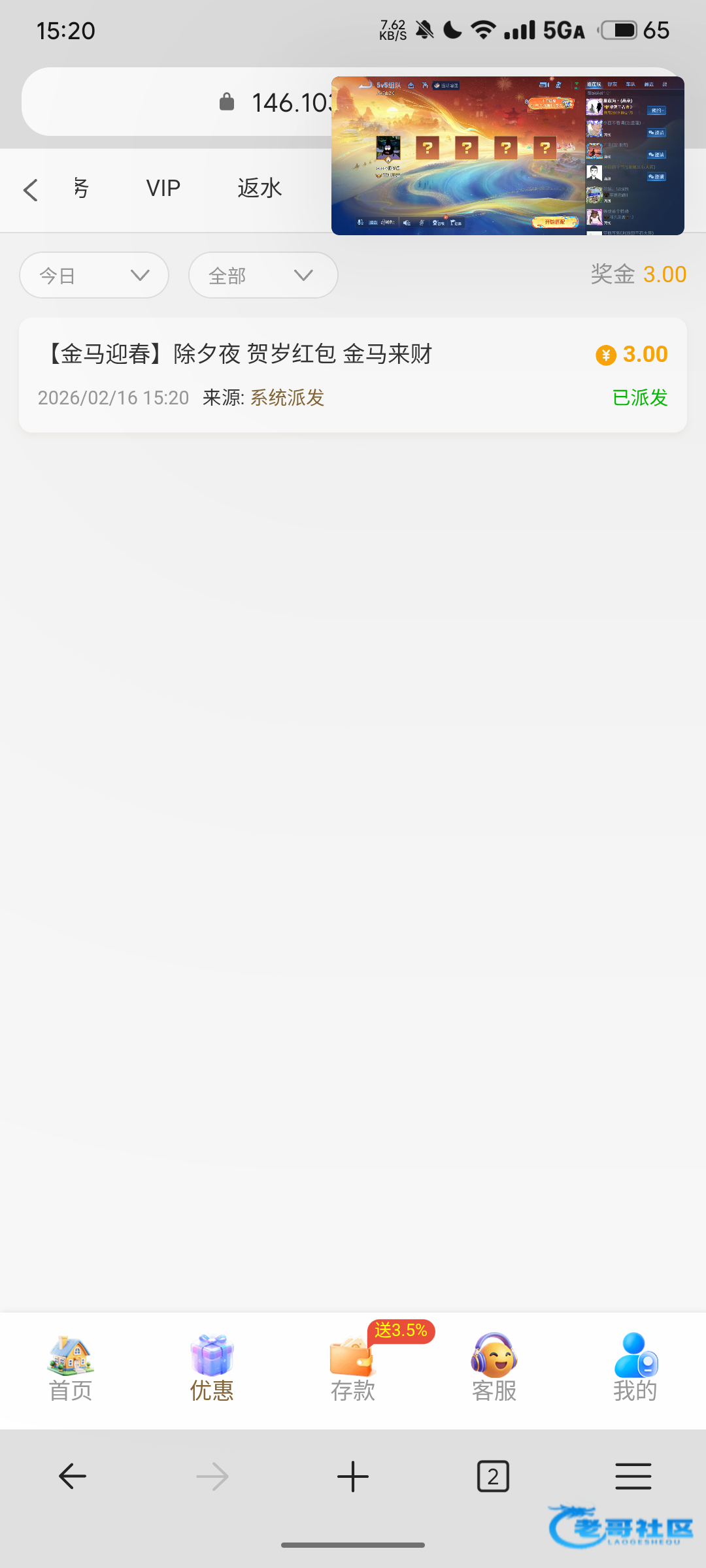Viewport: 706px width, 1568px height.
Task: Expand the 今日 date dropdown
Action: [x=94, y=275]
